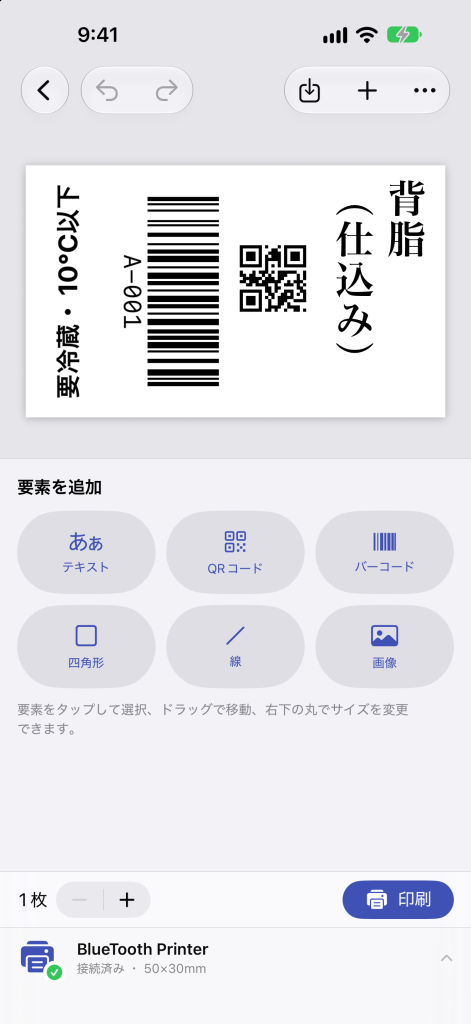Add a バーコード element

click(x=385, y=552)
